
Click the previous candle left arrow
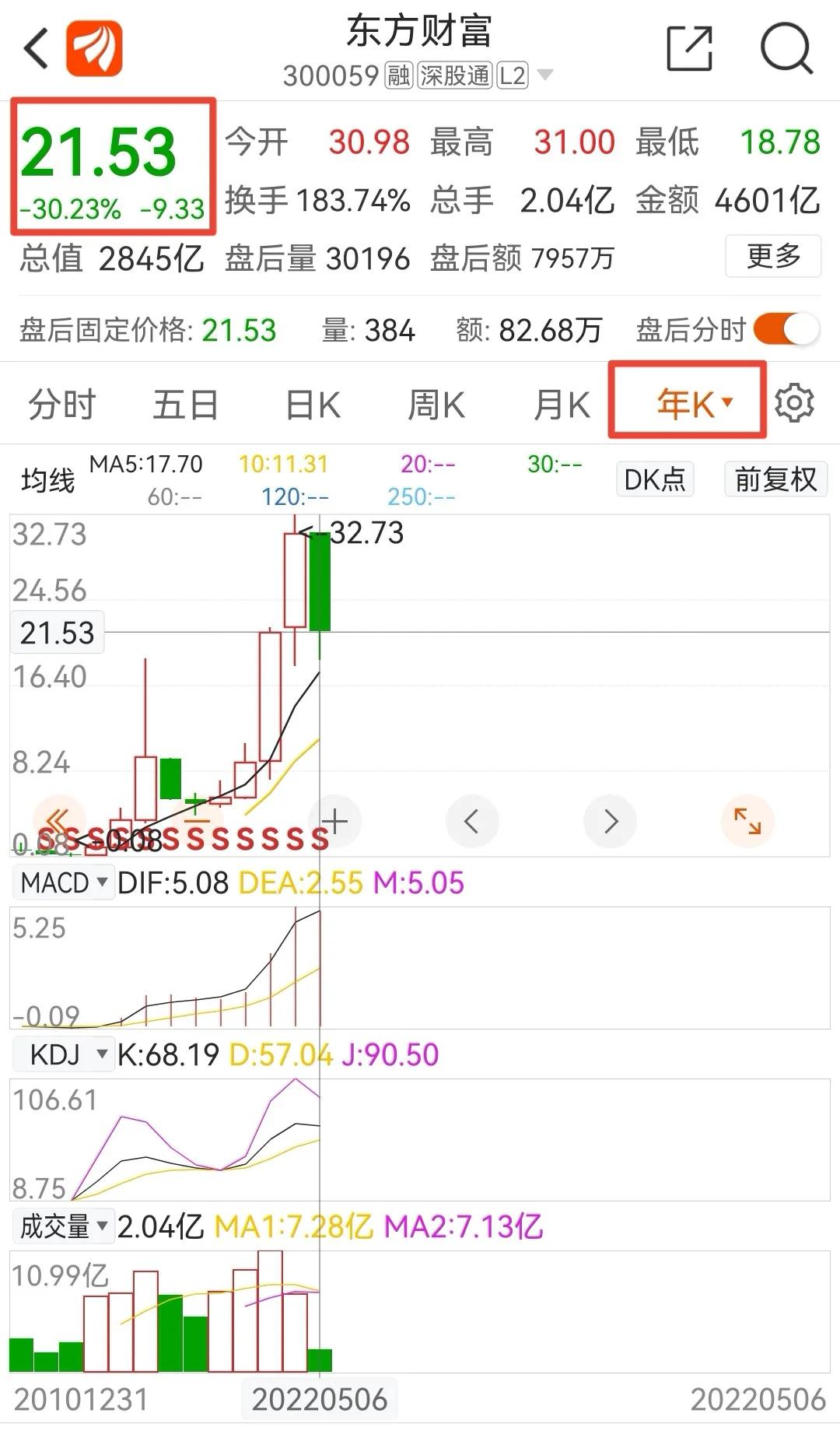(x=472, y=821)
